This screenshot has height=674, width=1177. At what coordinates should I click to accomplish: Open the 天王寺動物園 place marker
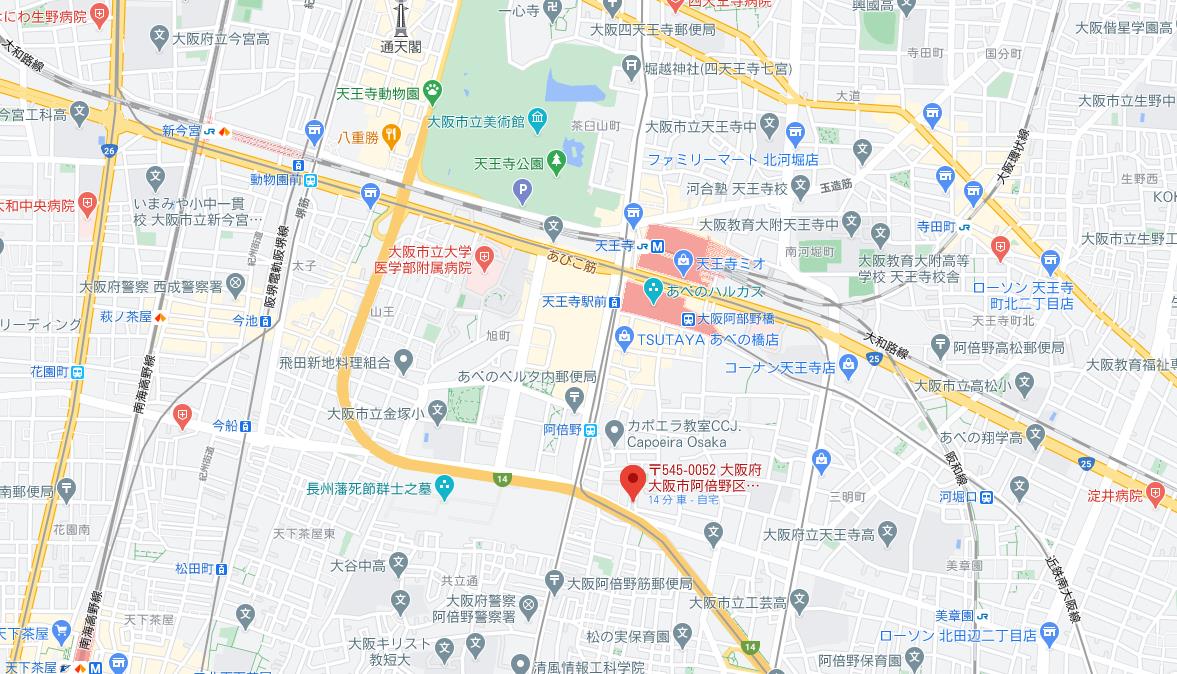(x=433, y=93)
